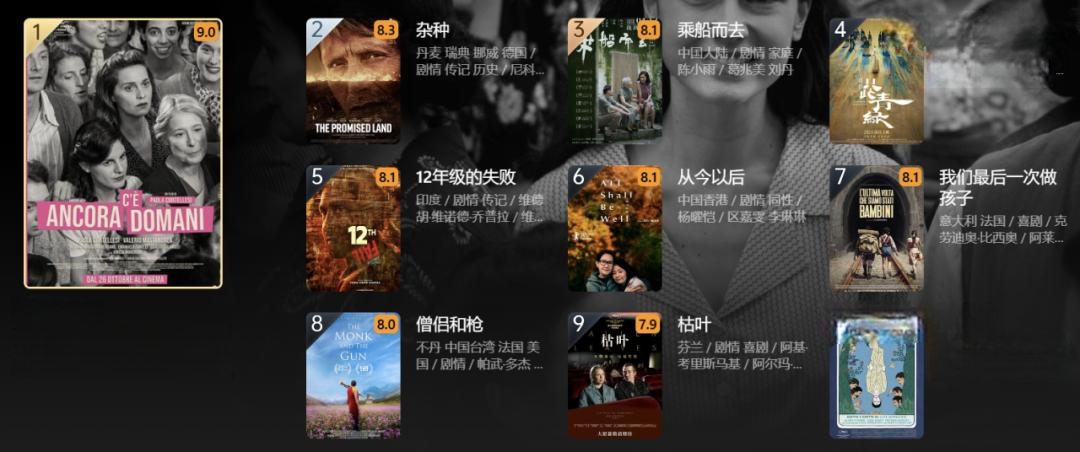Open the movie 12年级的失败

tap(353, 229)
